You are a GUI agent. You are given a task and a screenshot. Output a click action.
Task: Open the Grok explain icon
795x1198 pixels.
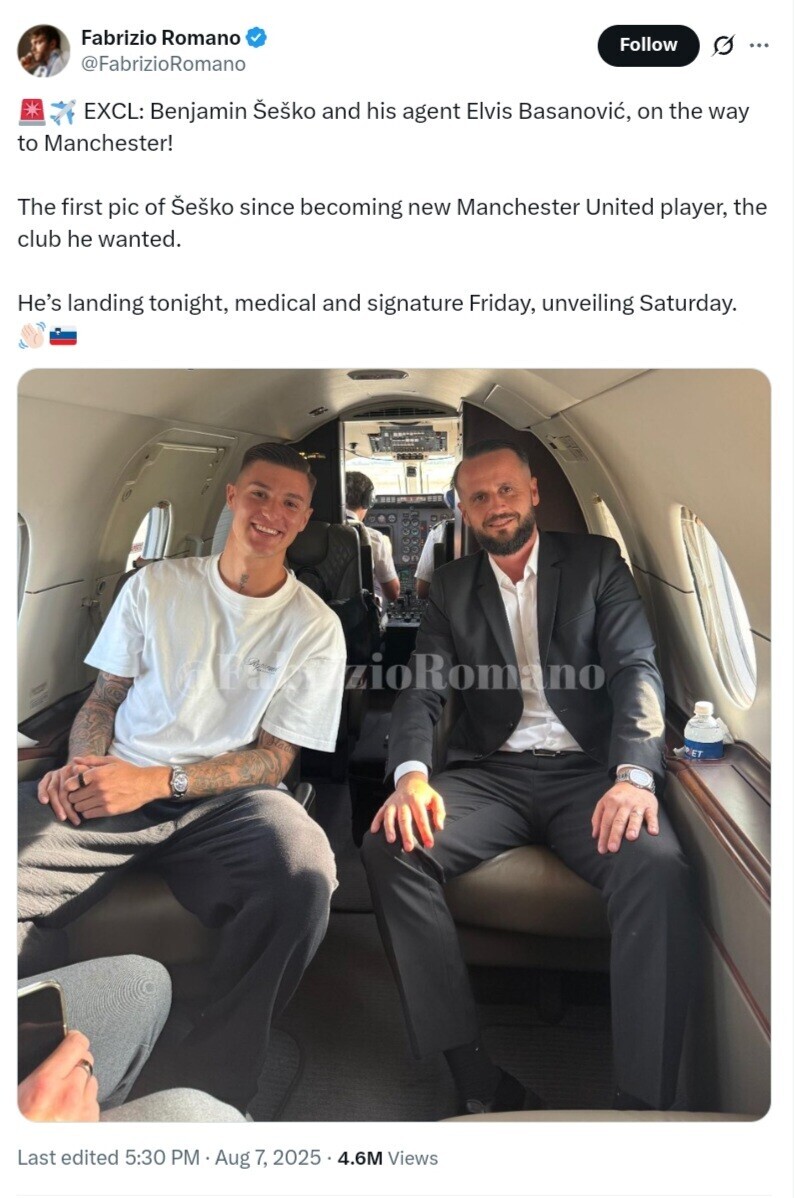[723, 45]
